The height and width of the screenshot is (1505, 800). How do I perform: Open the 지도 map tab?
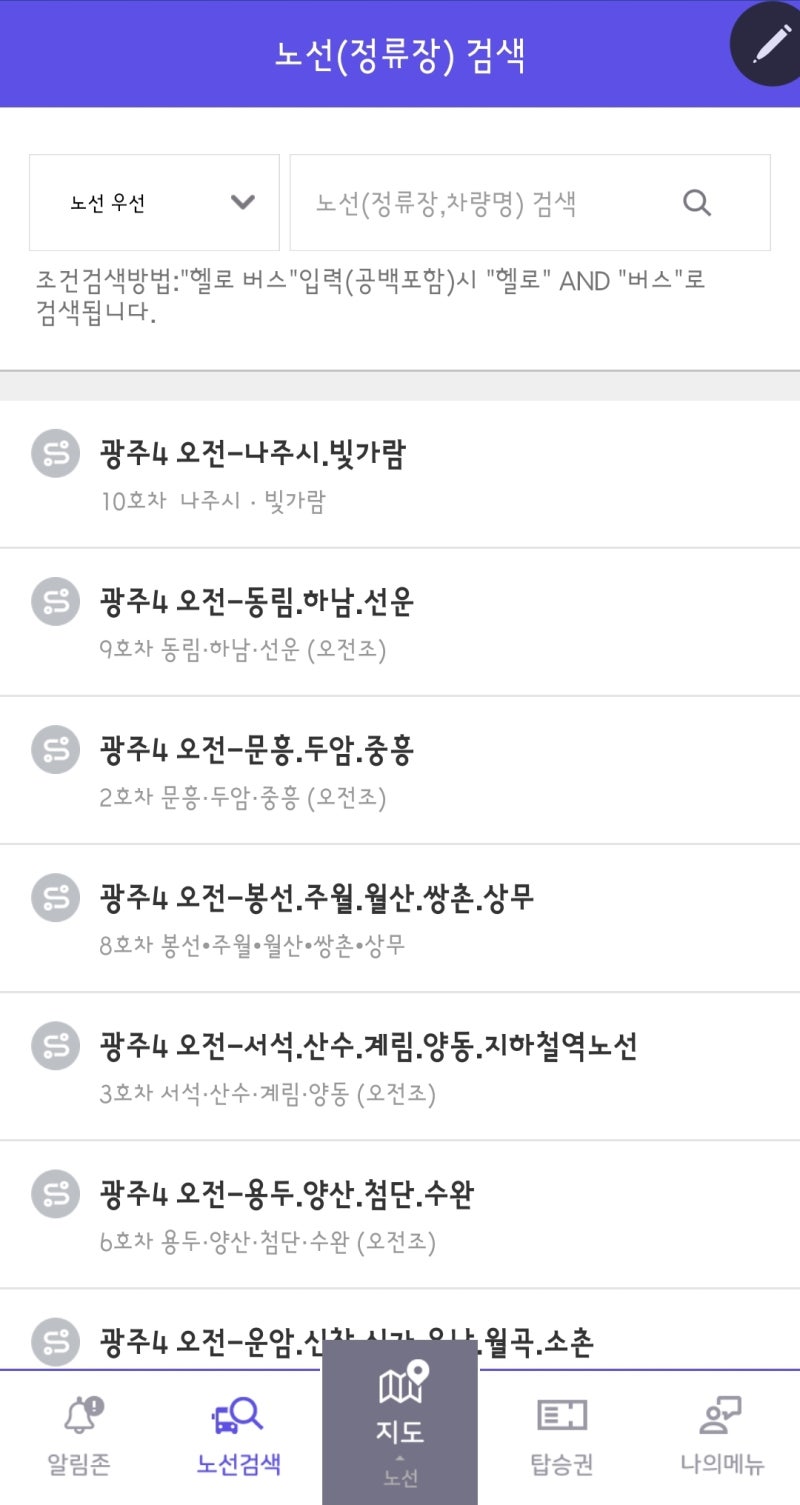click(400, 1422)
